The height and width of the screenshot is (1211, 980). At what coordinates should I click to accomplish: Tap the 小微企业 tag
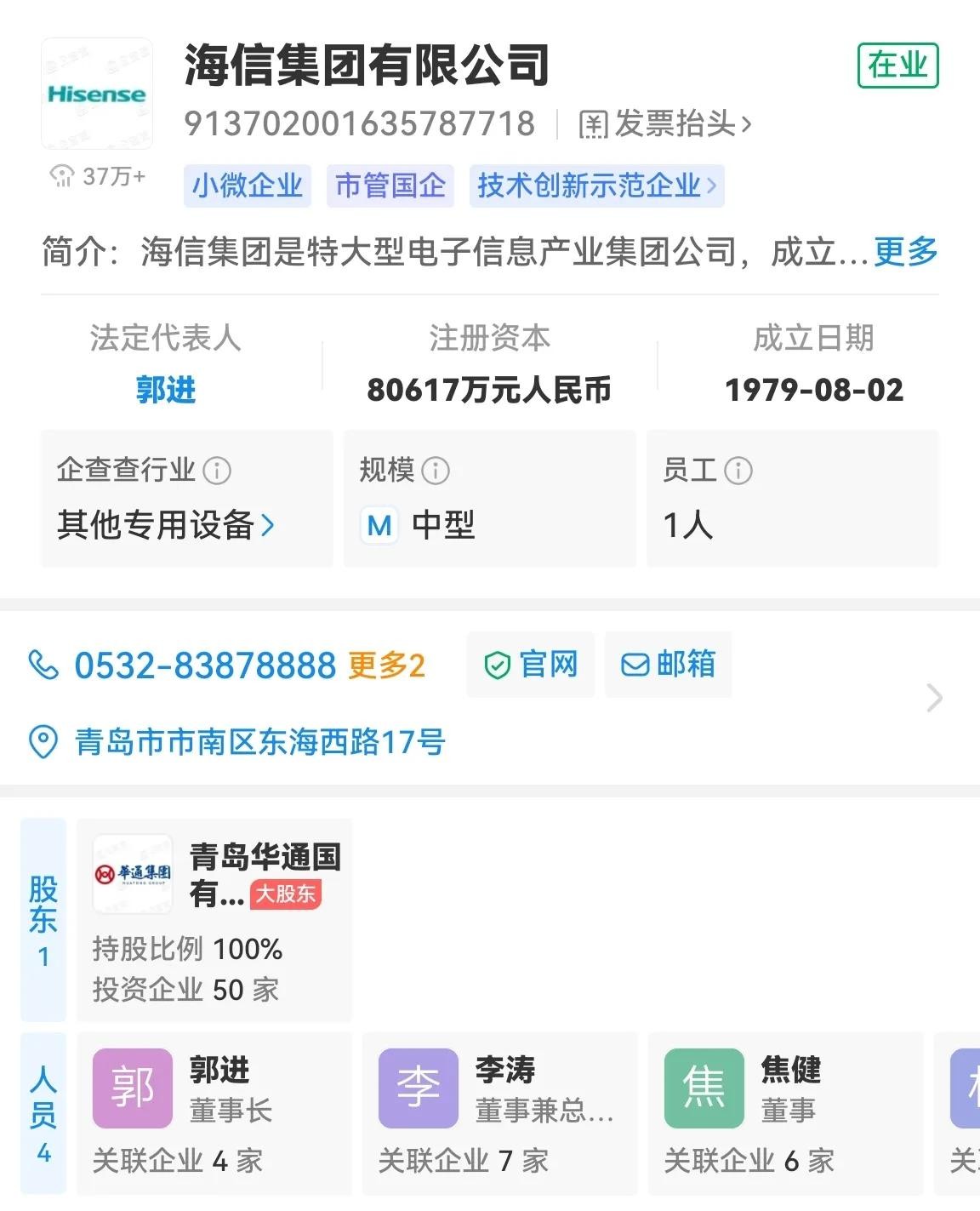tap(247, 186)
